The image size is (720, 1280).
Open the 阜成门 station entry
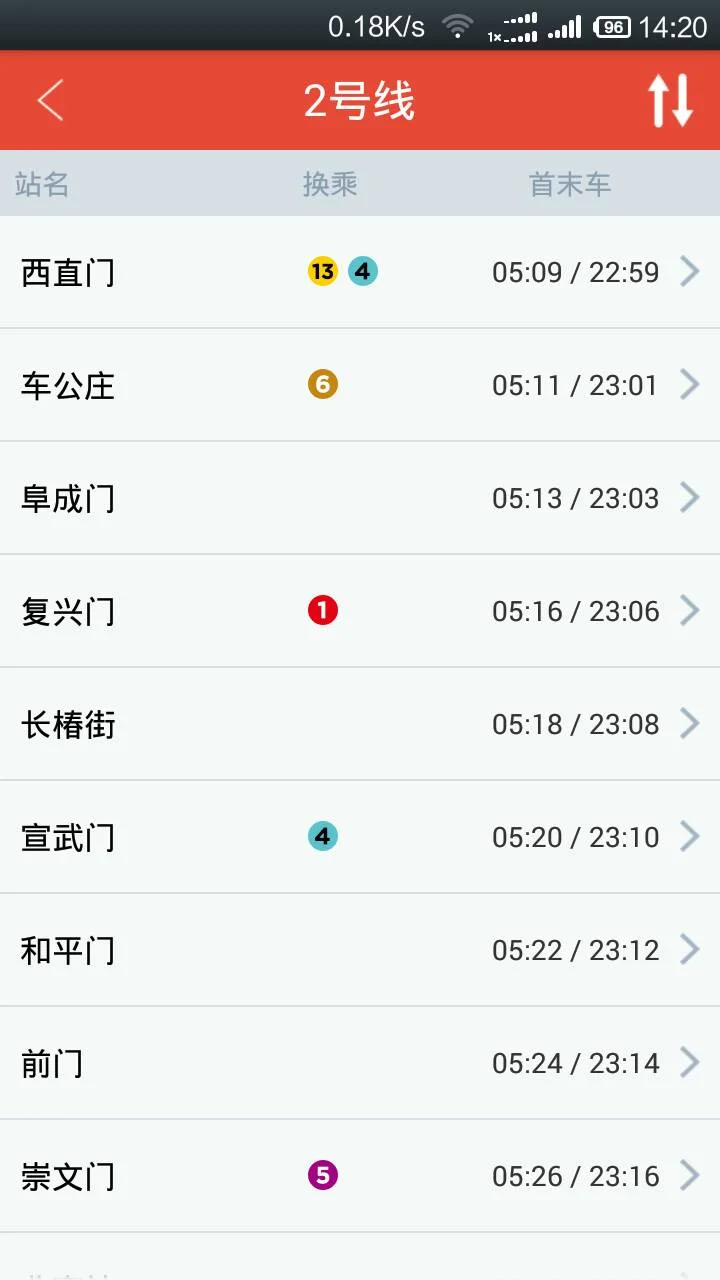pos(360,497)
